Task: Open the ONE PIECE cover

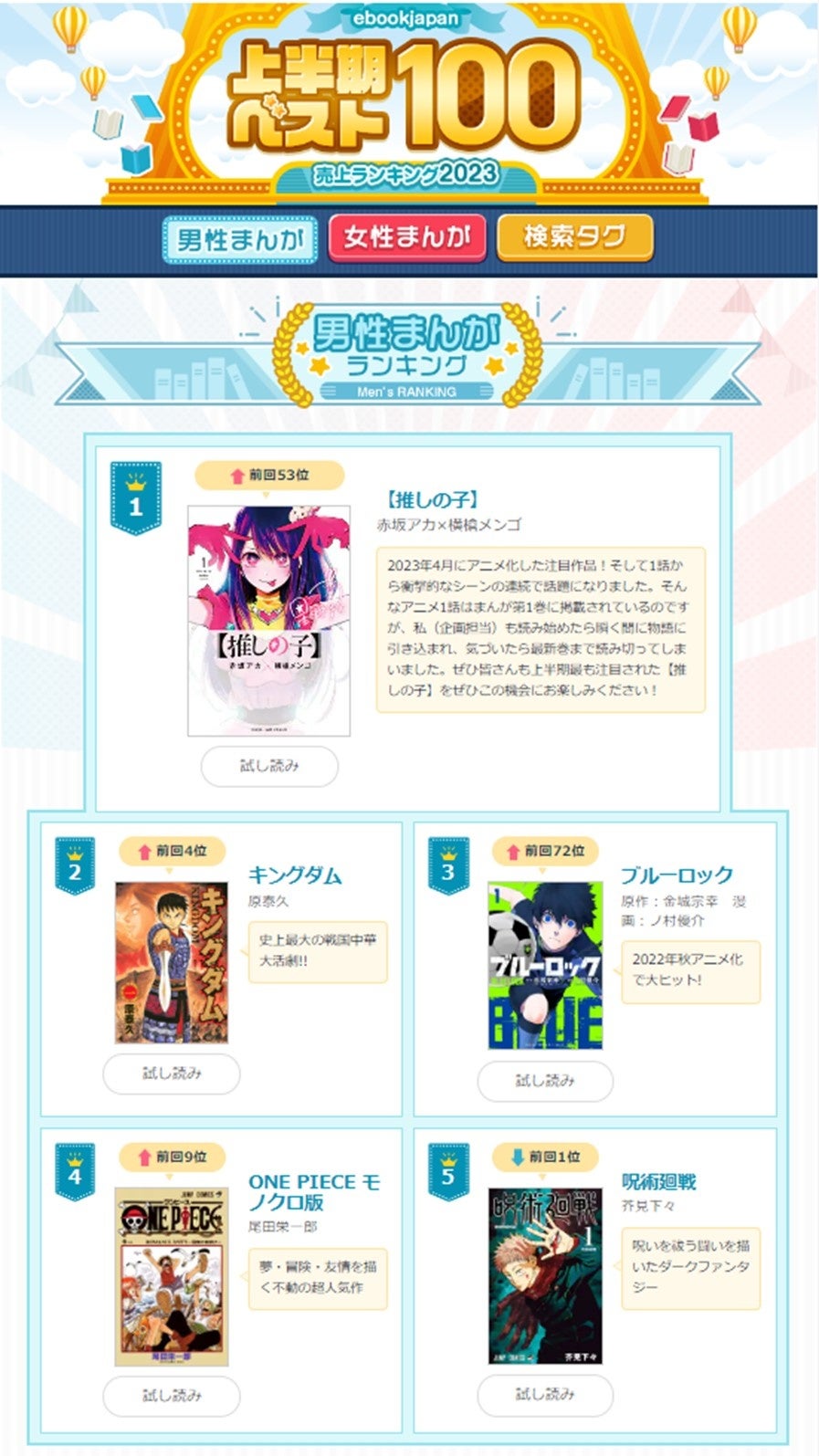Action: pyautogui.click(x=172, y=1276)
